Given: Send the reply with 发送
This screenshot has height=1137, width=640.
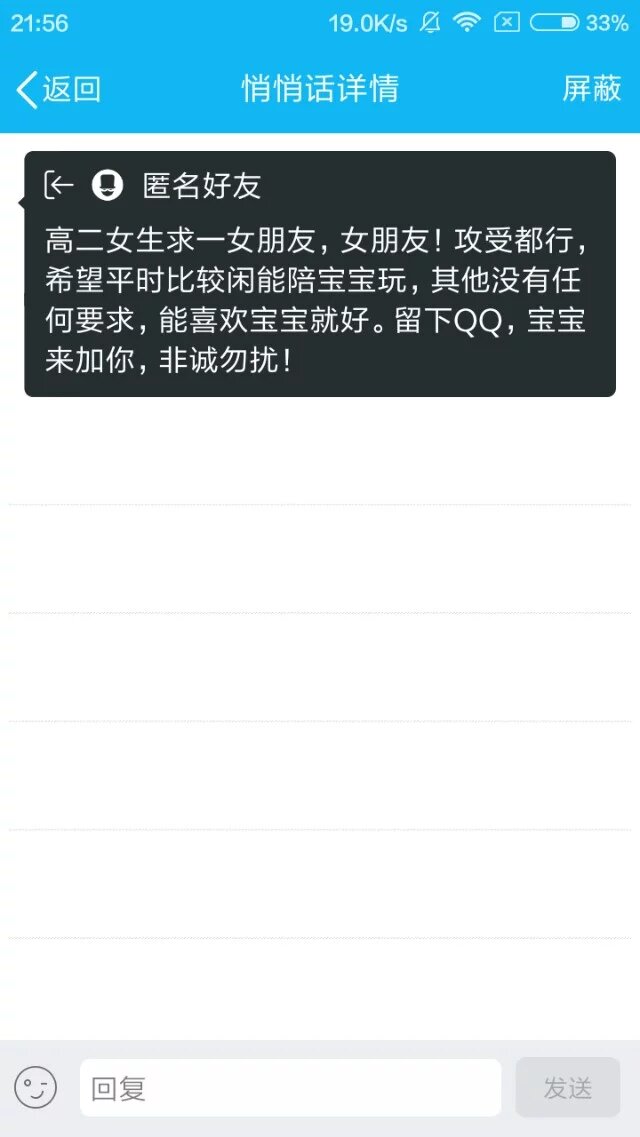Looking at the screenshot, I should (x=568, y=1088).
